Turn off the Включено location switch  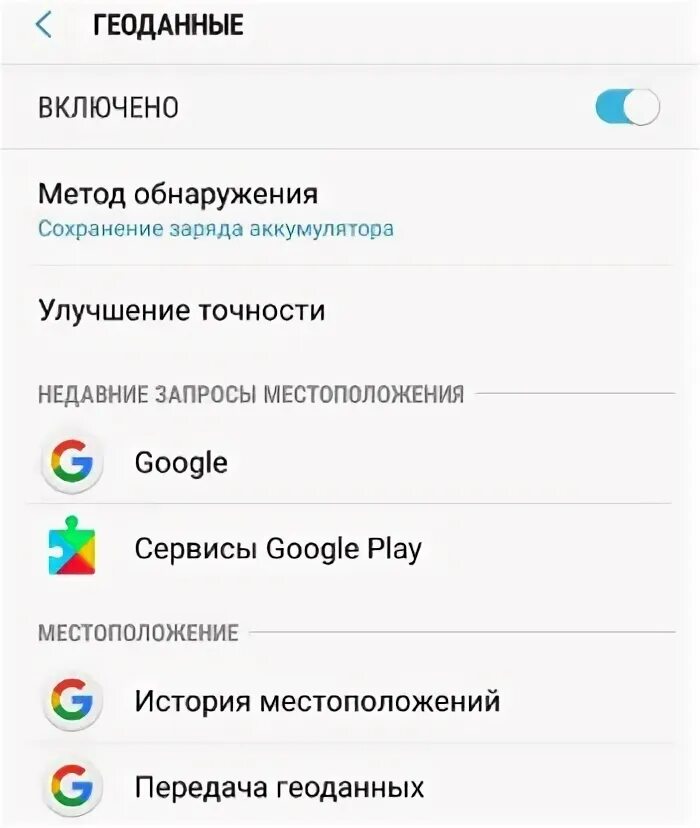pyautogui.click(x=627, y=107)
